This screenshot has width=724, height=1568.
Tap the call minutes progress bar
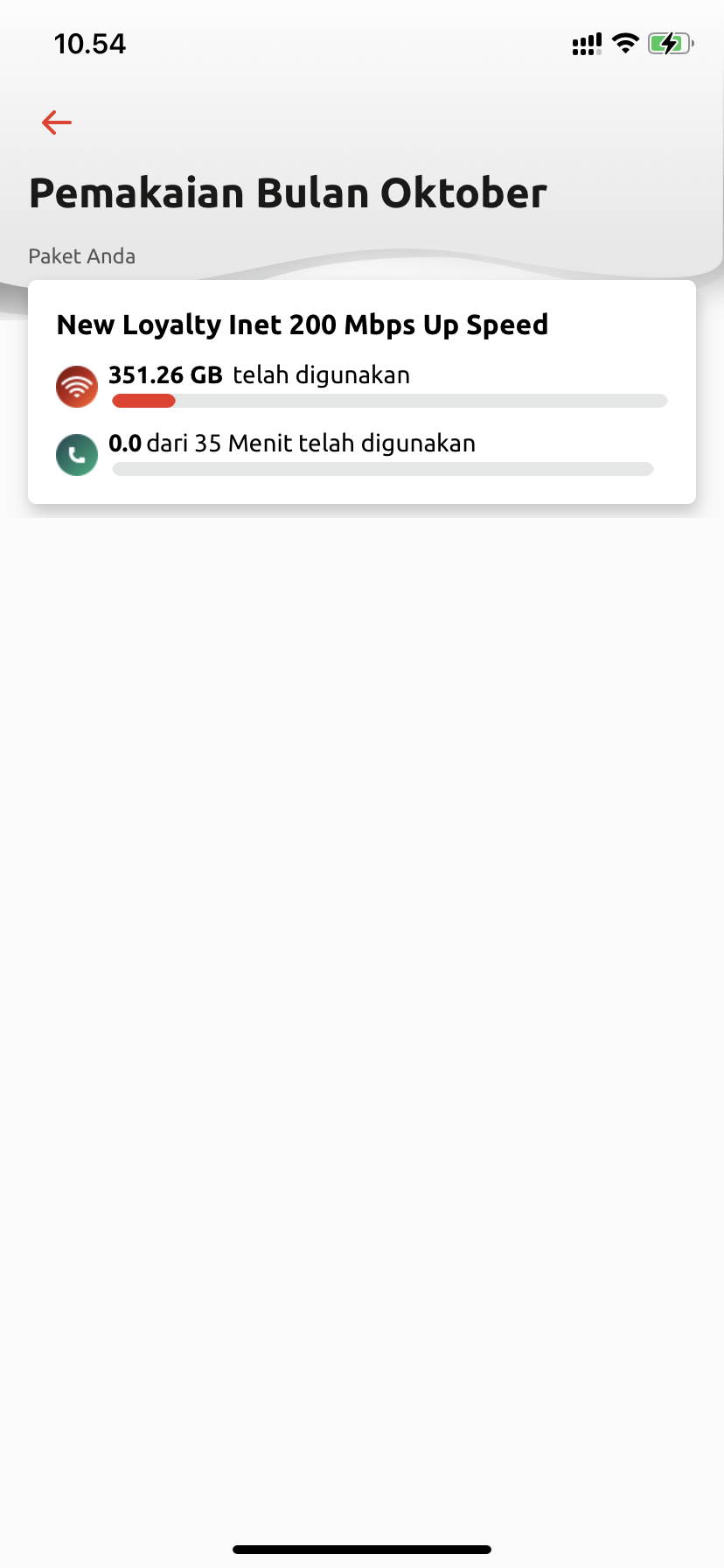pyautogui.click(x=381, y=468)
